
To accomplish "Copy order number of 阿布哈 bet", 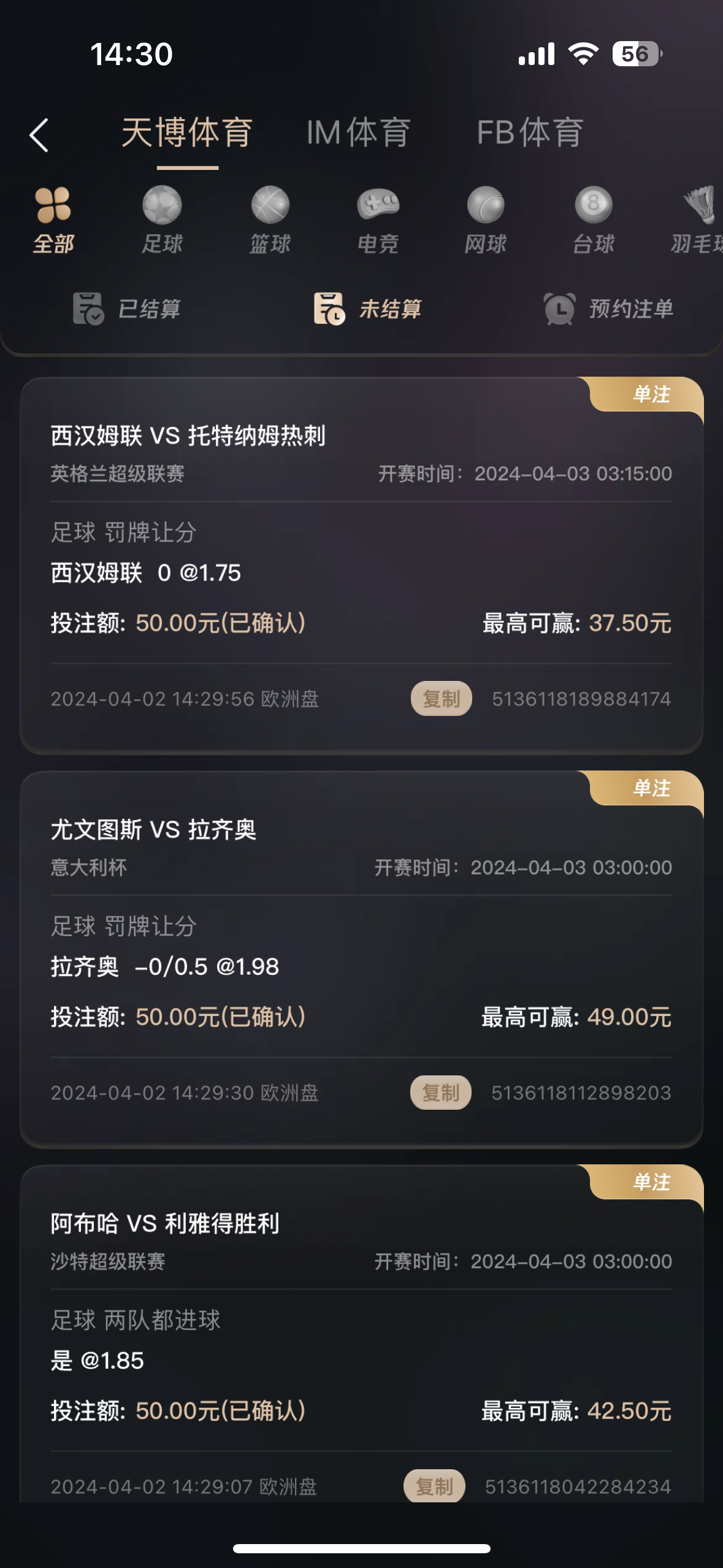I will coord(434,1486).
